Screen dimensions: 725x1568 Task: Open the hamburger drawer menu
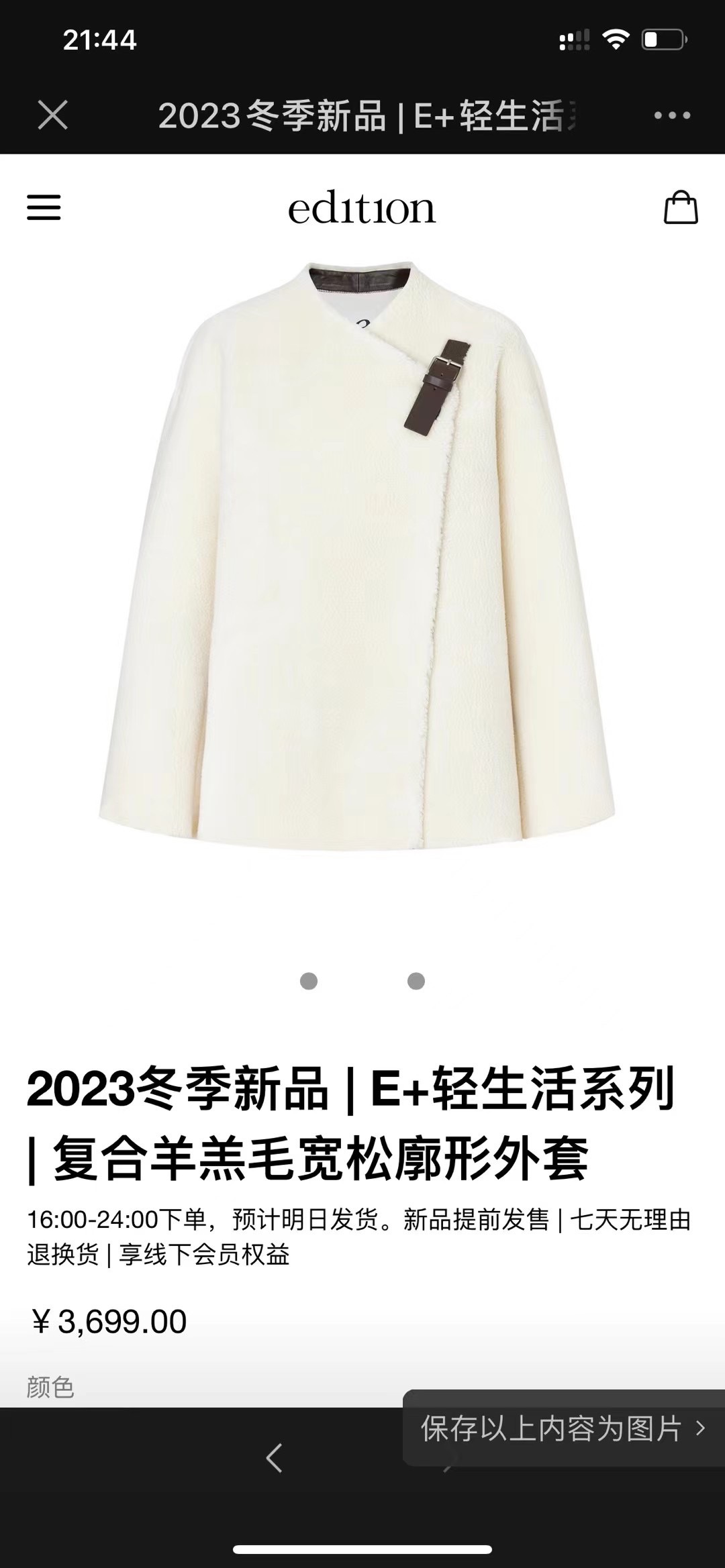[44, 207]
